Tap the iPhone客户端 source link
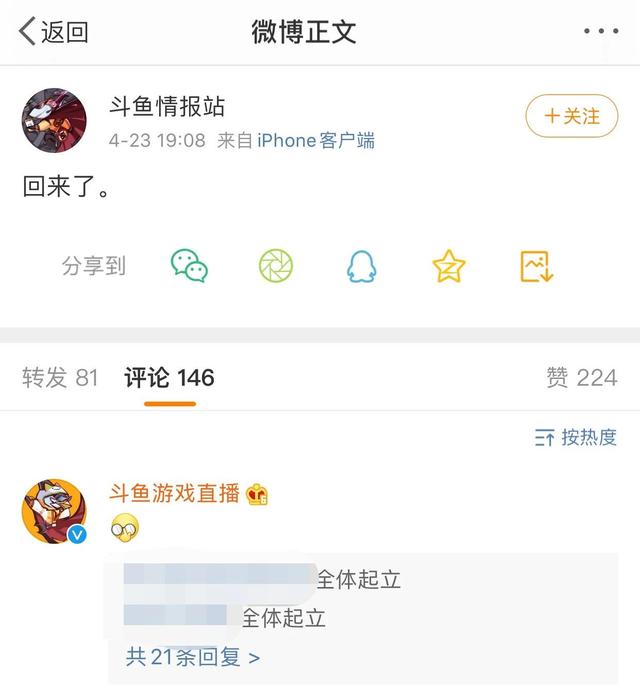The image size is (640, 689). (316, 141)
